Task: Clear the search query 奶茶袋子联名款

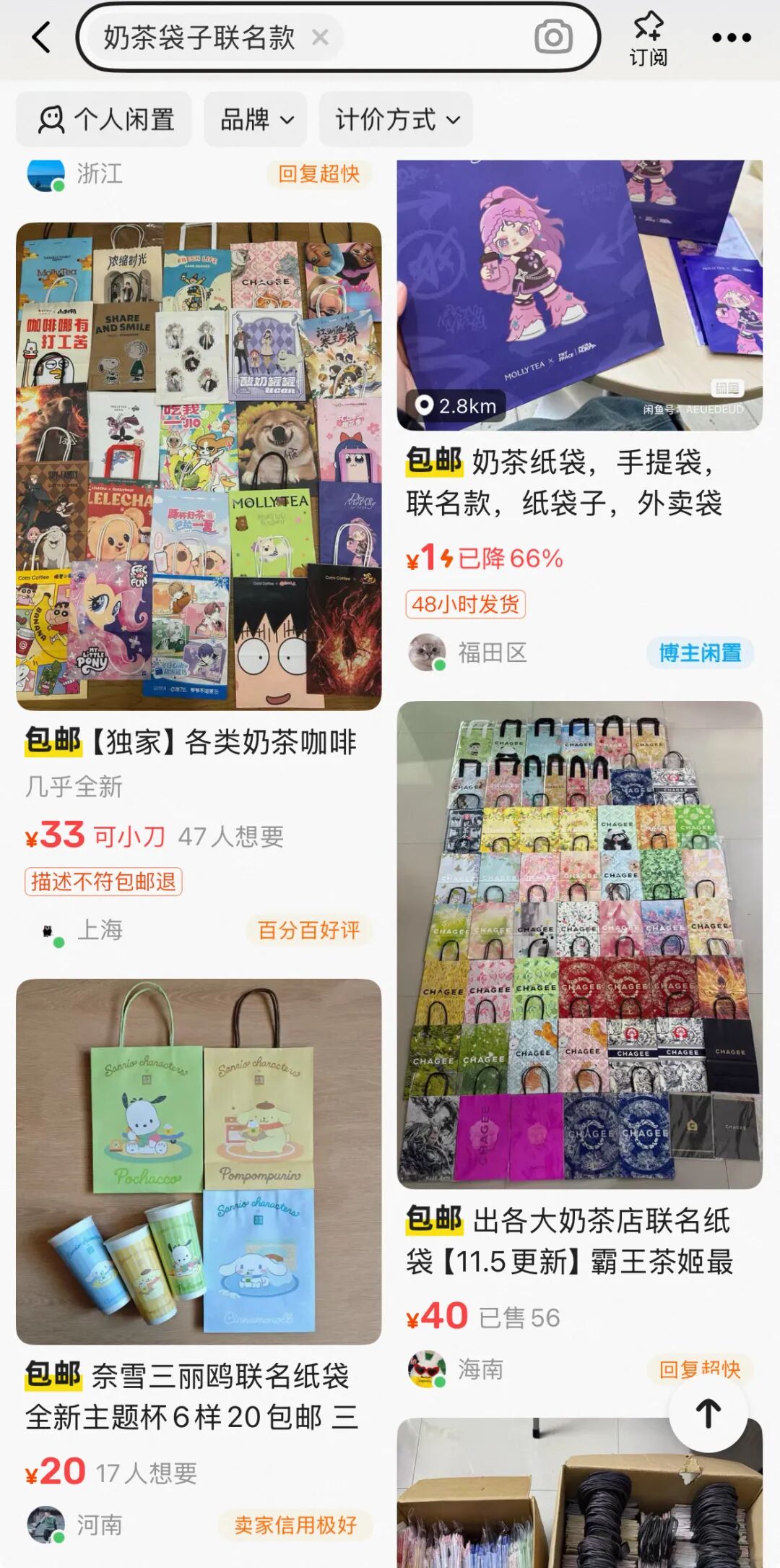Action: click(x=320, y=38)
